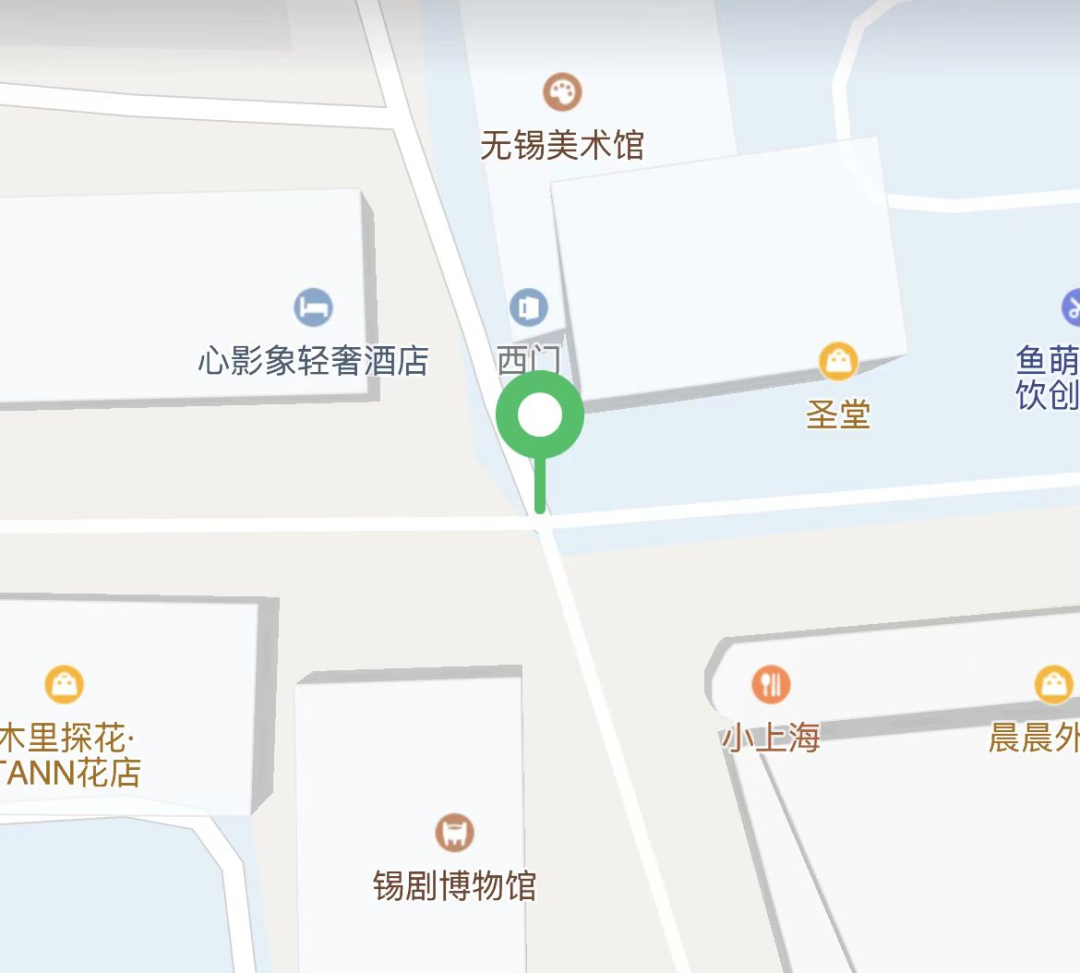Screen dimensions: 1080x973
Task: Open the 小上海 restaurant marker
Action: point(771,685)
